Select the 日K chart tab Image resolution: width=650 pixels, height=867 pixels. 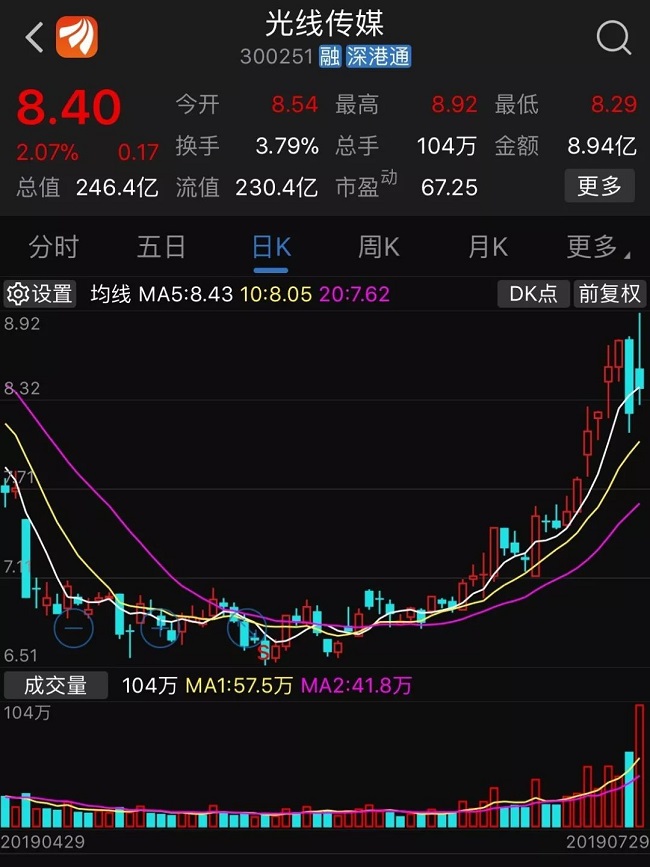[271, 247]
